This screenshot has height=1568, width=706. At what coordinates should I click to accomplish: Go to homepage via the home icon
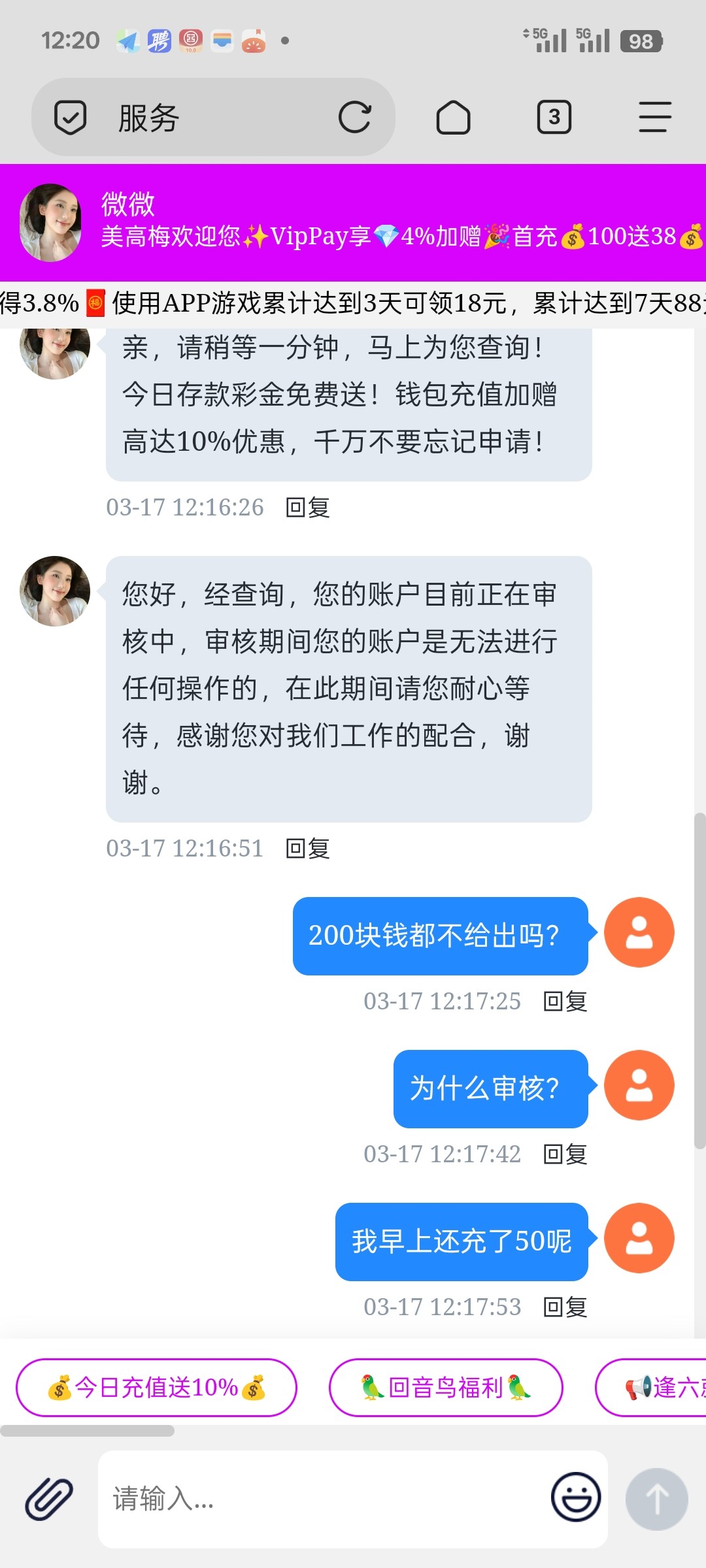pyautogui.click(x=454, y=118)
